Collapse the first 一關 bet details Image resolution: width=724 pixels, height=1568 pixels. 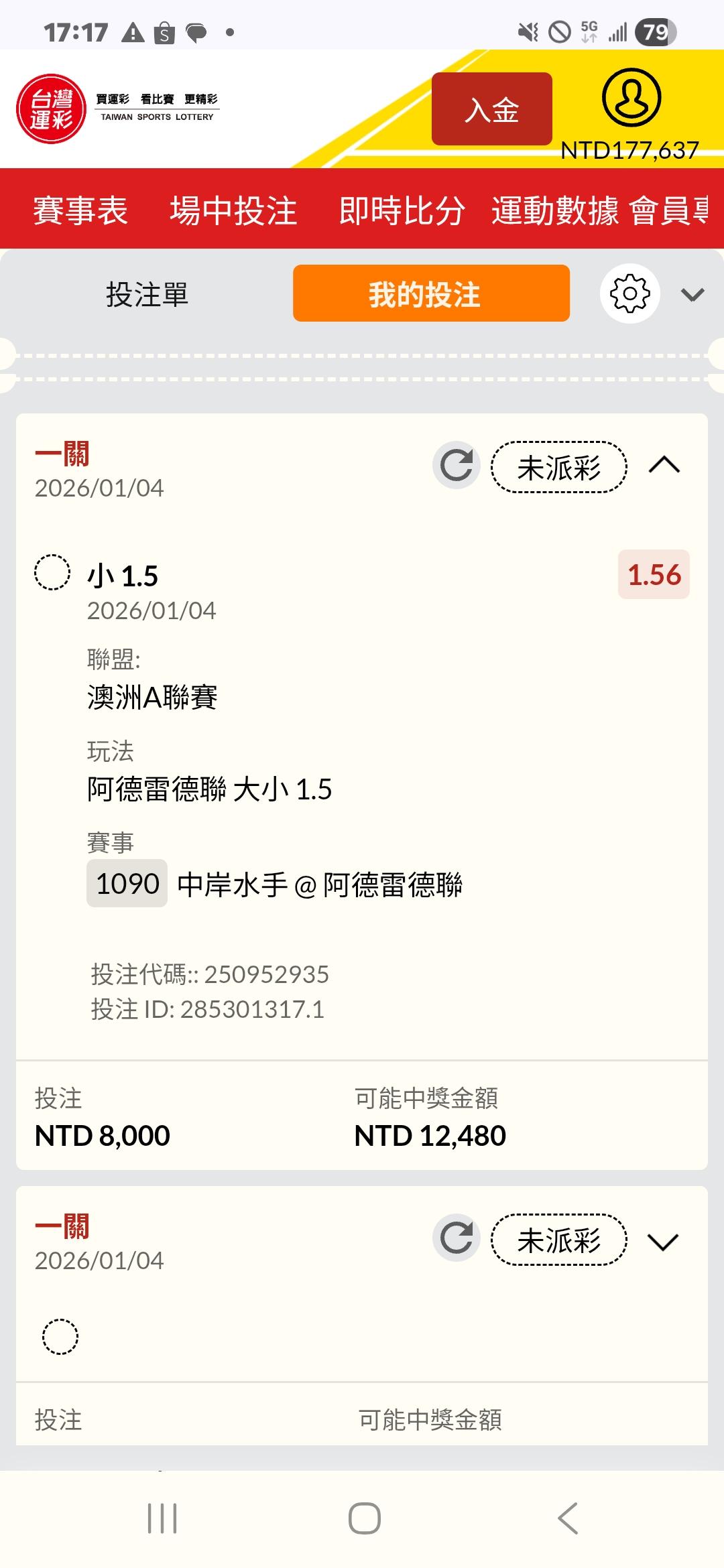(664, 465)
